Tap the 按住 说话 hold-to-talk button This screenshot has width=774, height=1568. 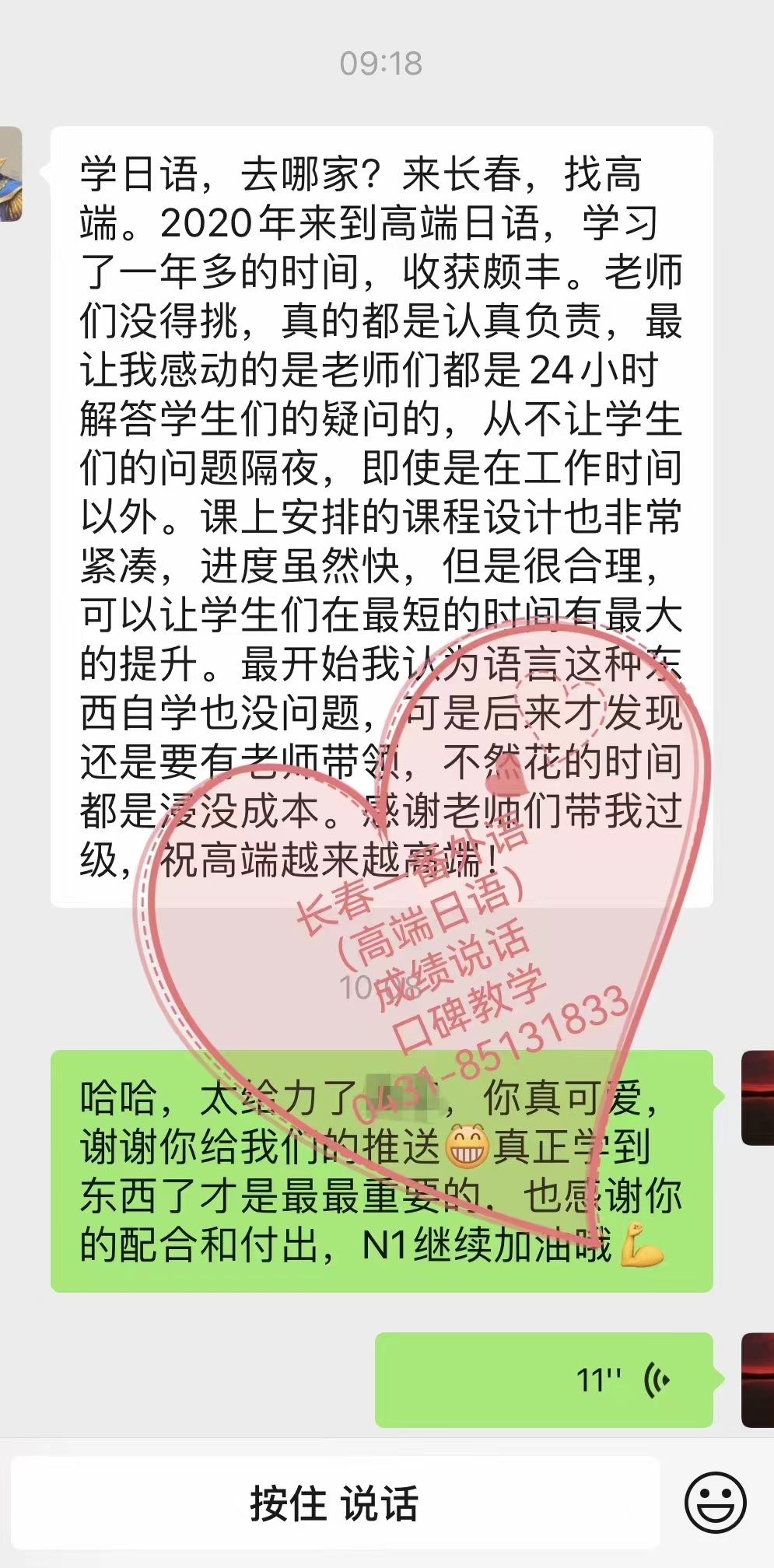tap(334, 1503)
